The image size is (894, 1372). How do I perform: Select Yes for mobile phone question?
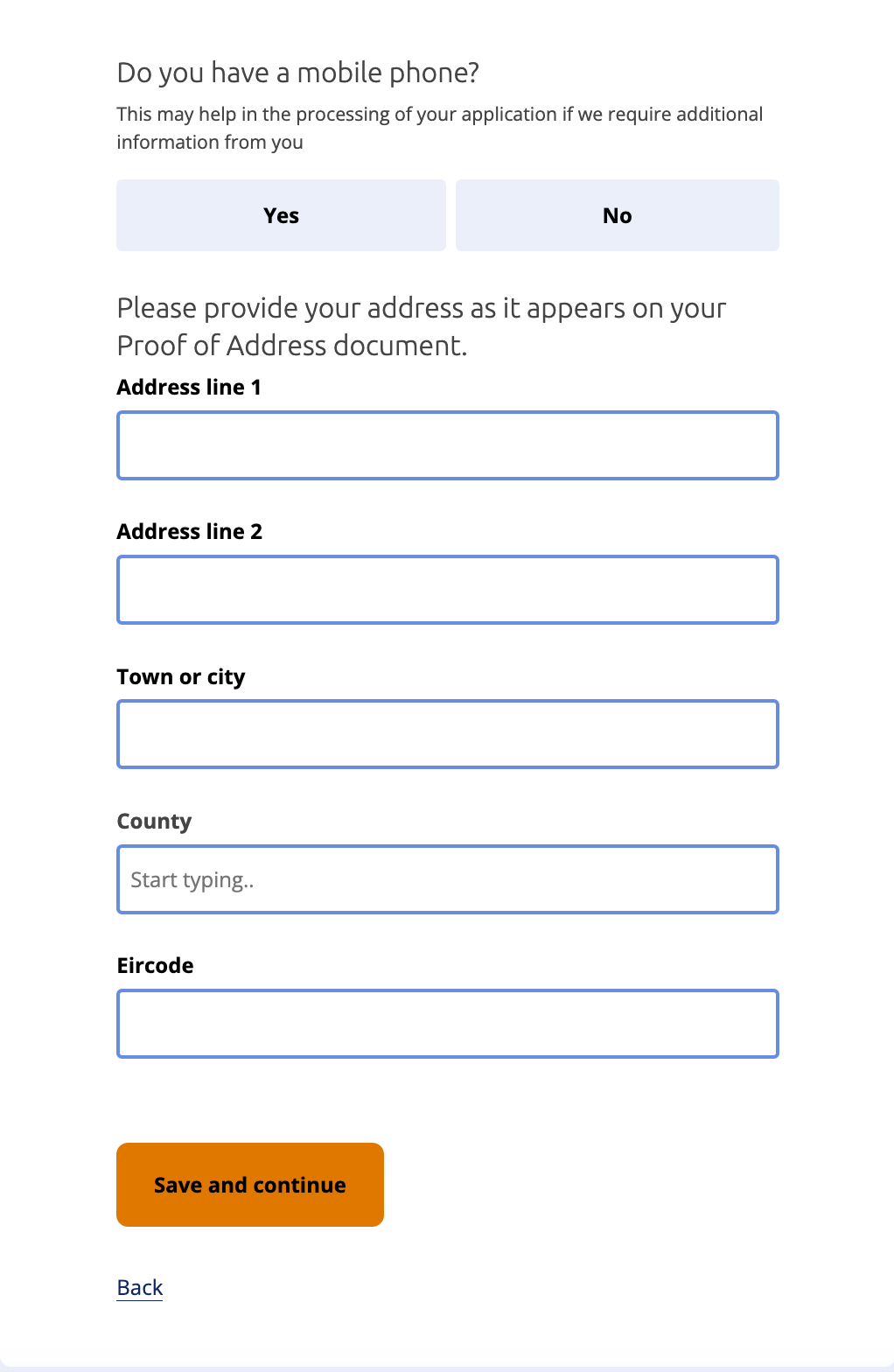click(x=281, y=215)
